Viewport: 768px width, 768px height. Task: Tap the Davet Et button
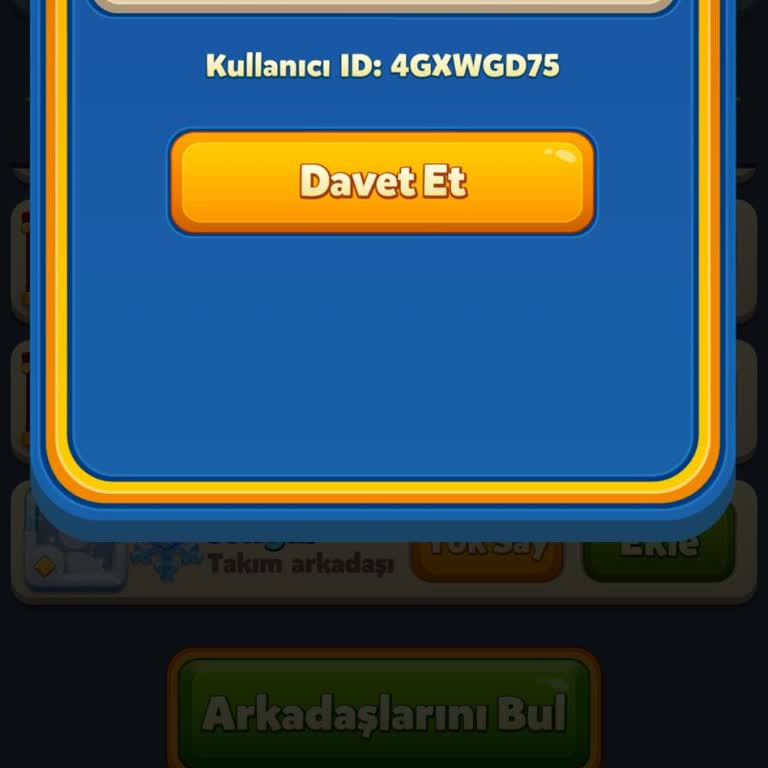(x=382, y=182)
